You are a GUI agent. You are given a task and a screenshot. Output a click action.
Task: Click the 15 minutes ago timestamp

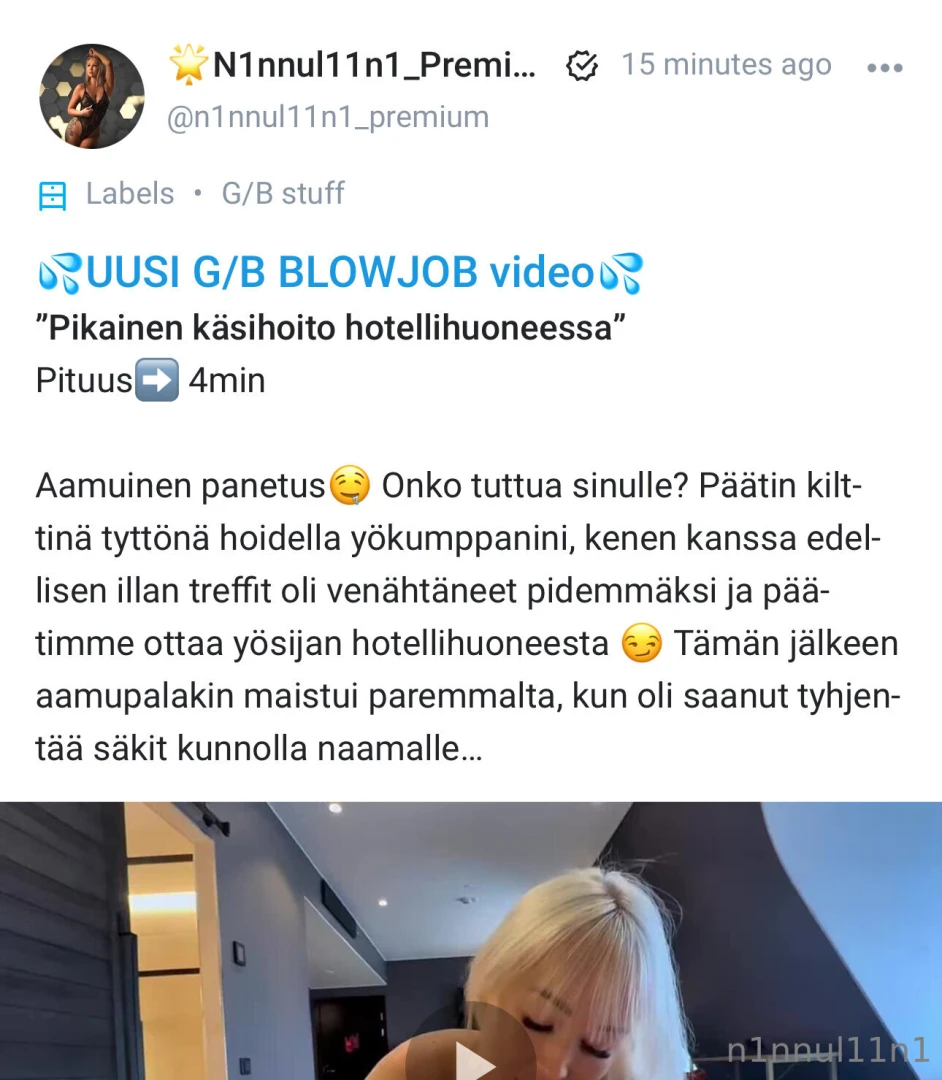[x=726, y=64]
